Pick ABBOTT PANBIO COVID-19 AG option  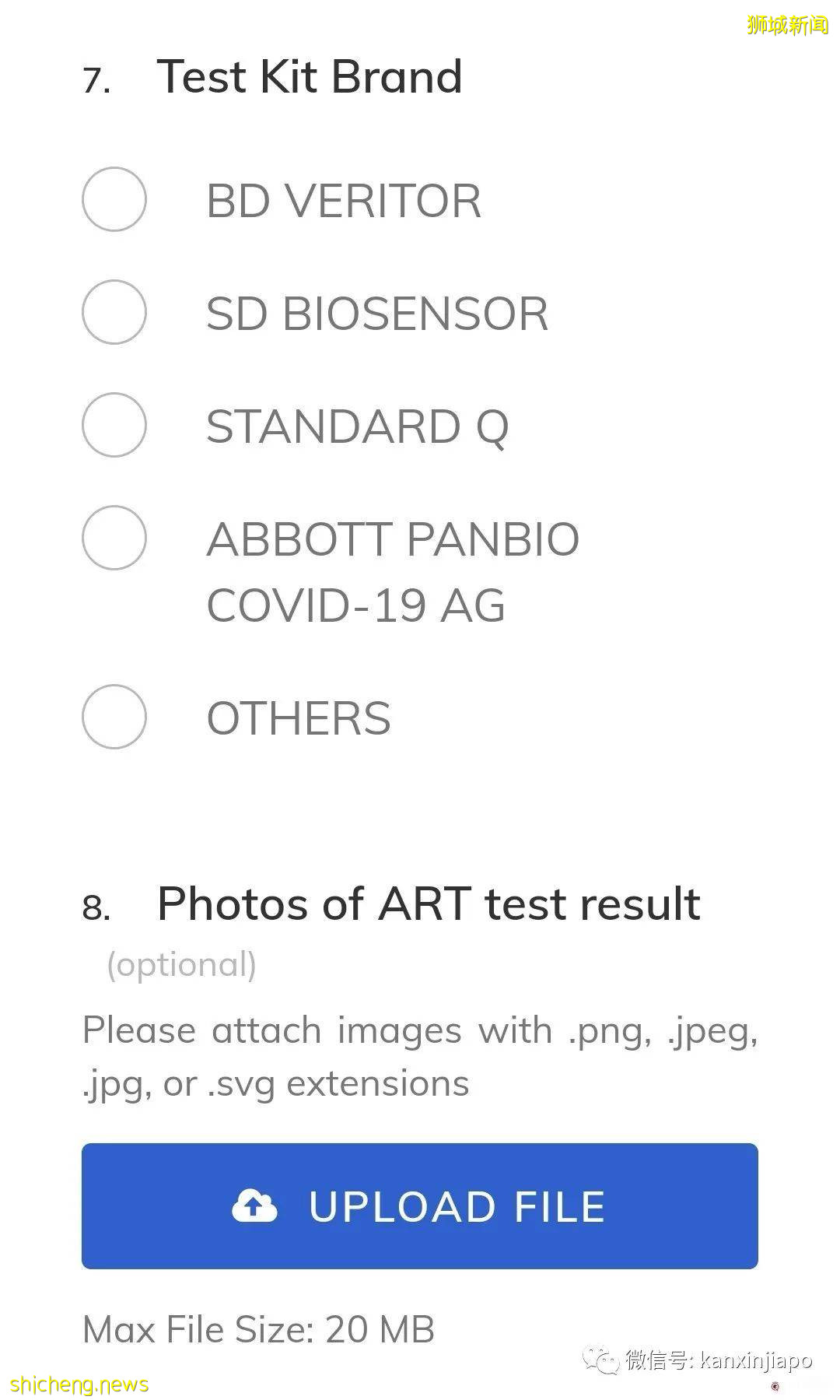pos(114,538)
